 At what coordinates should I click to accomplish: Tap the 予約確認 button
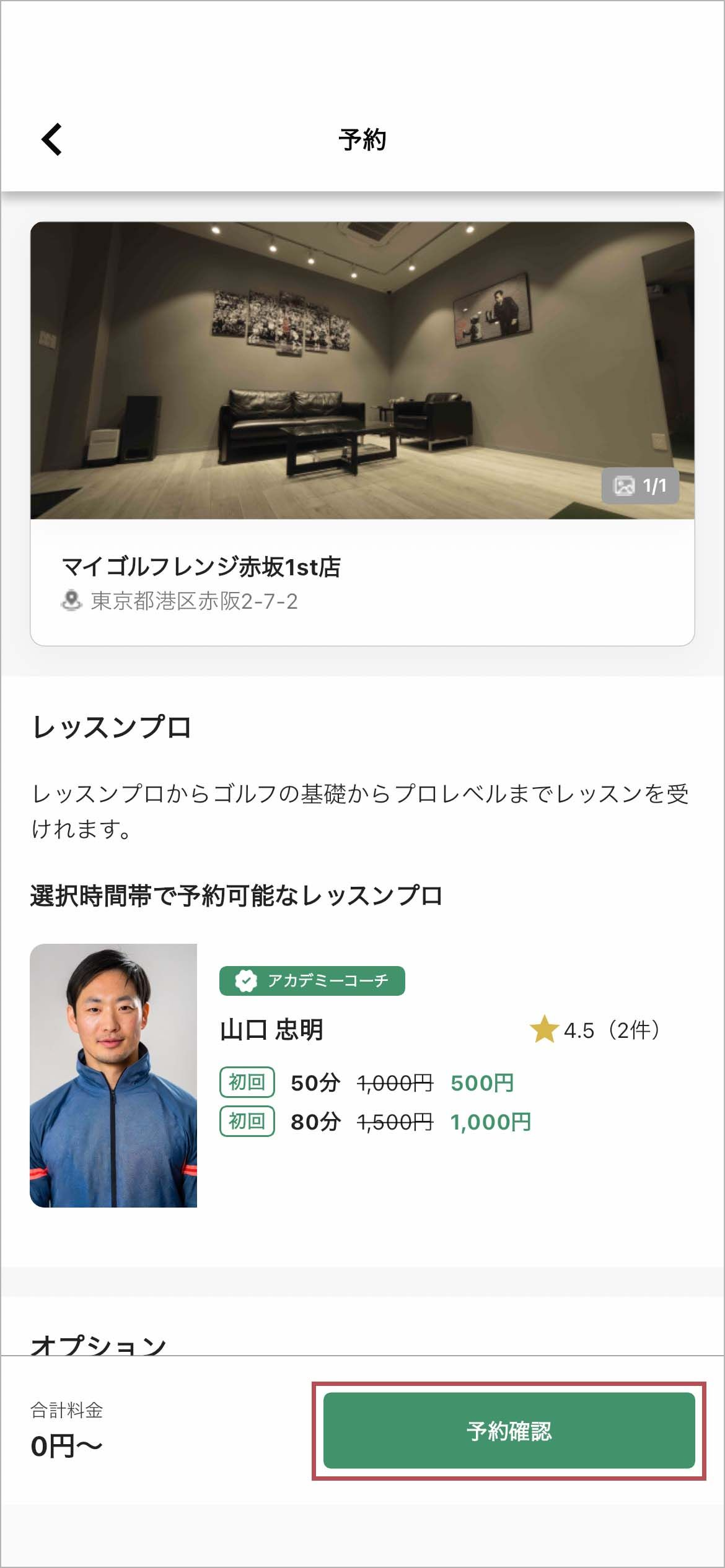point(509,1430)
